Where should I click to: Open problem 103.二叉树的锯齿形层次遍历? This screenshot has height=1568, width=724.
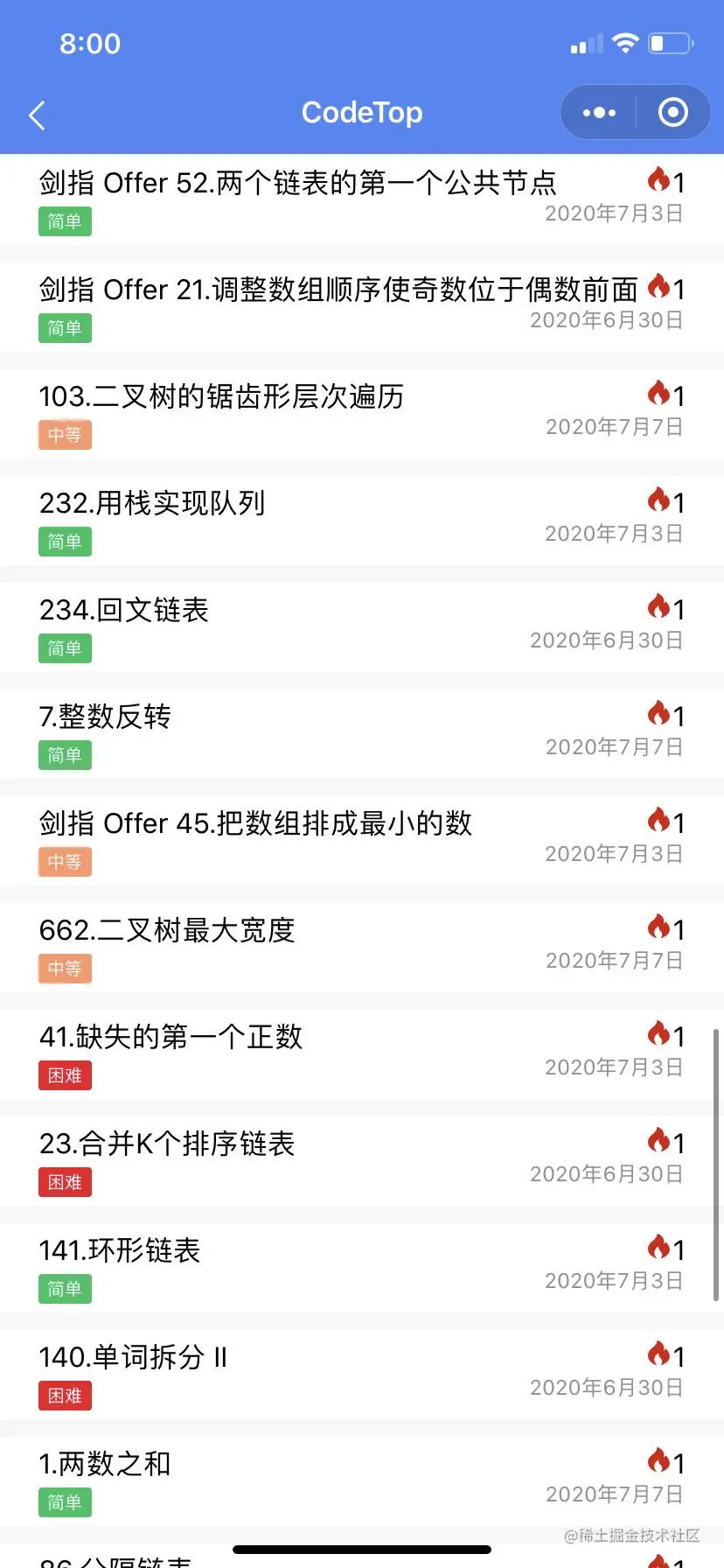[x=221, y=396]
